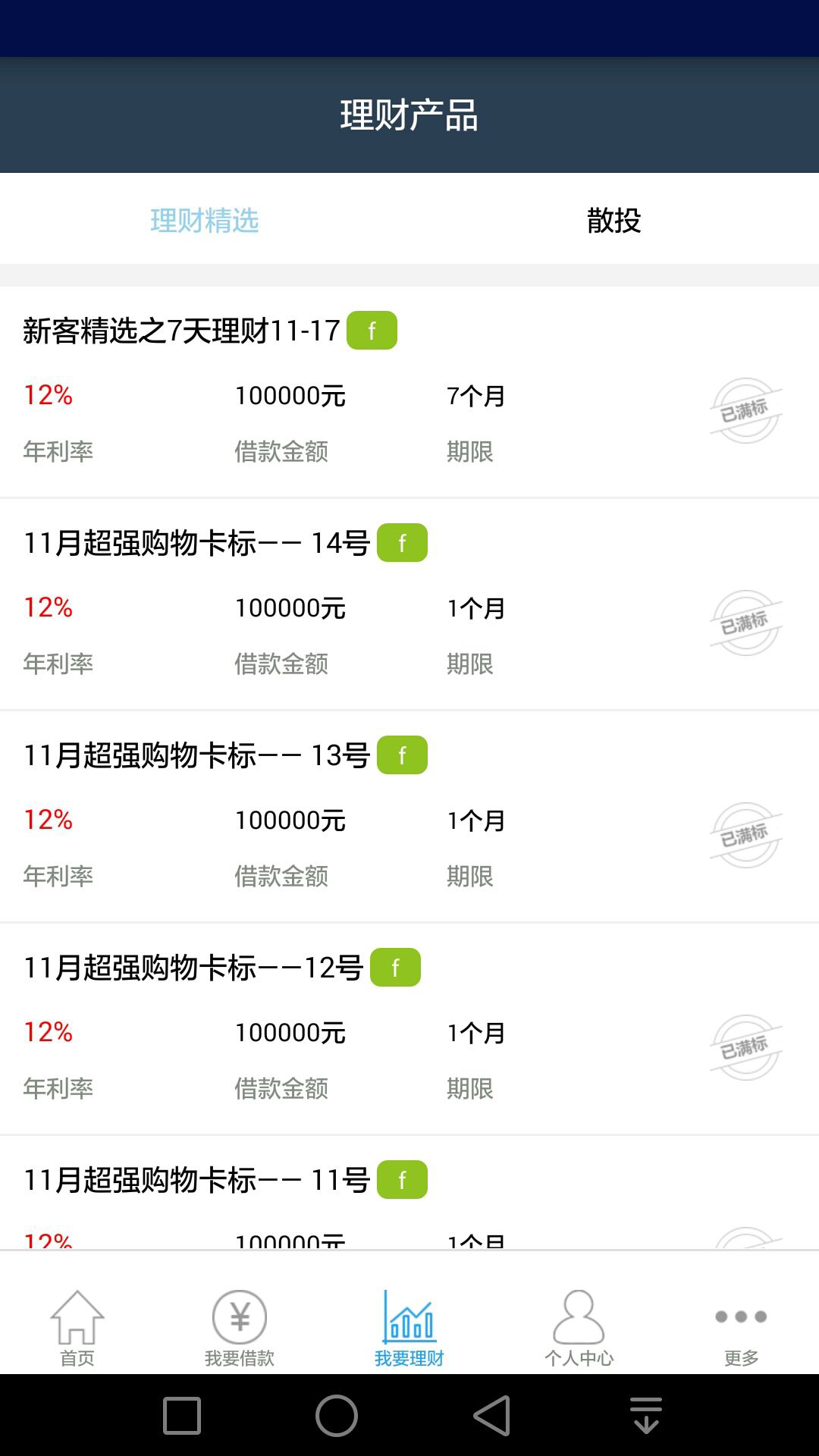Tap the 我要理财 bottom tab
This screenshot has height=1456, width=819.
coord(409,1329)
